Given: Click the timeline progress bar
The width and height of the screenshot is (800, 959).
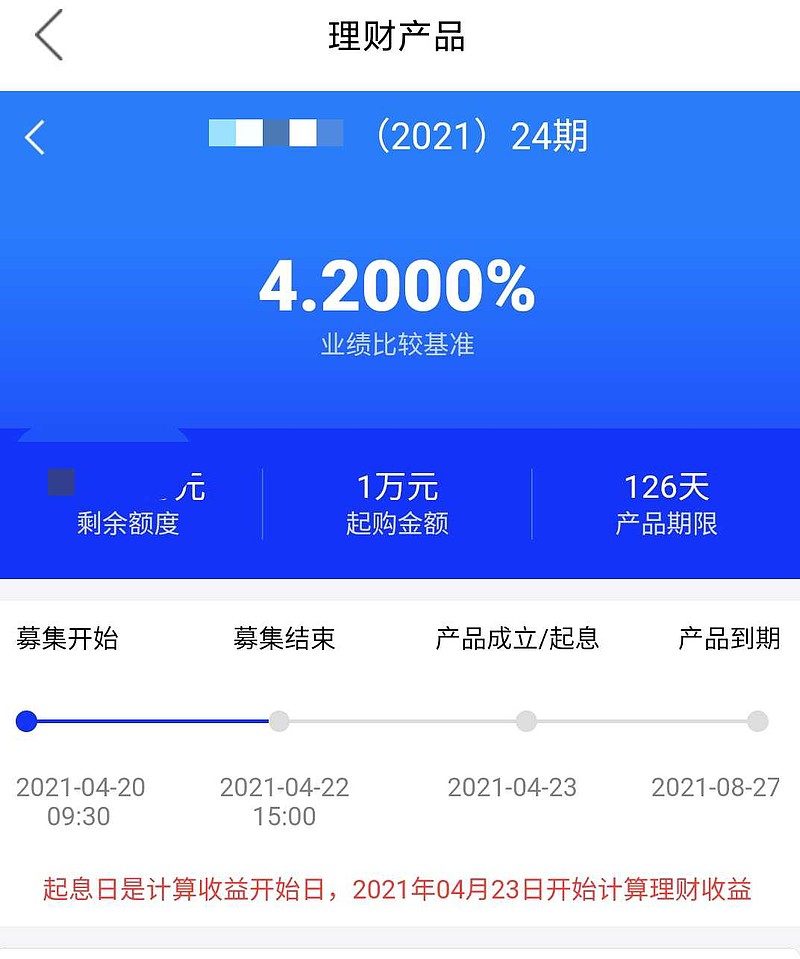Looking at the screenshot, I should [150, 721].
